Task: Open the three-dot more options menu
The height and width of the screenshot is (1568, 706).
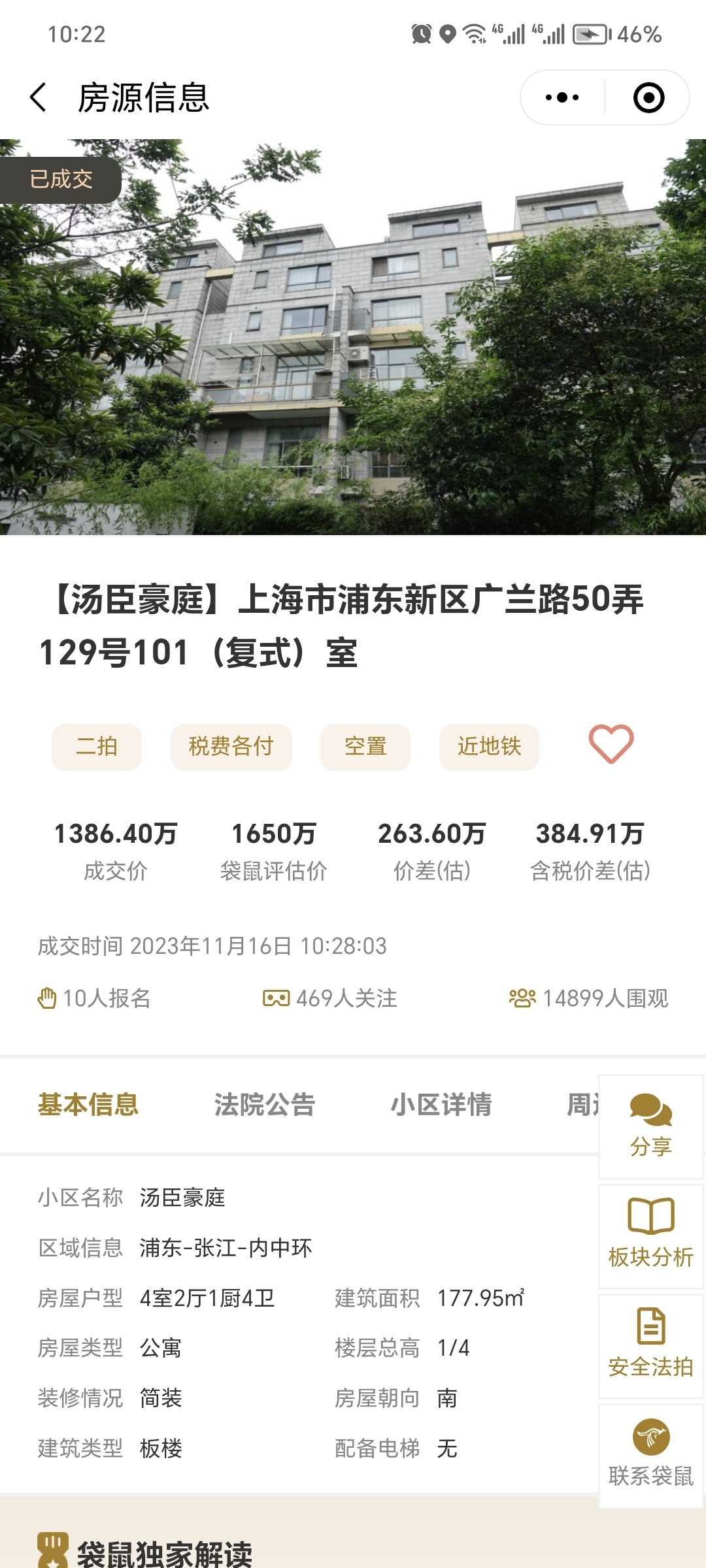Action: pyautogui.click(x=561, y=97)
